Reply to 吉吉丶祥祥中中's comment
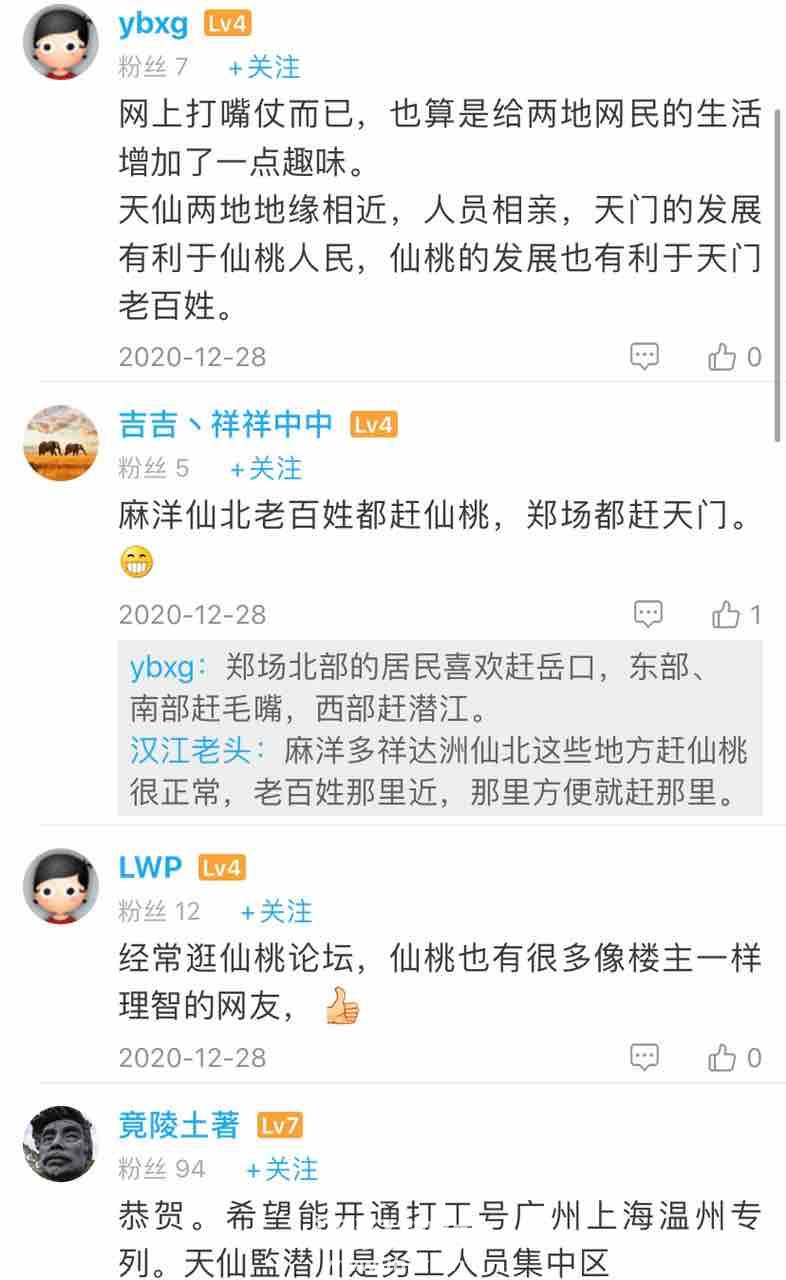 648,614
